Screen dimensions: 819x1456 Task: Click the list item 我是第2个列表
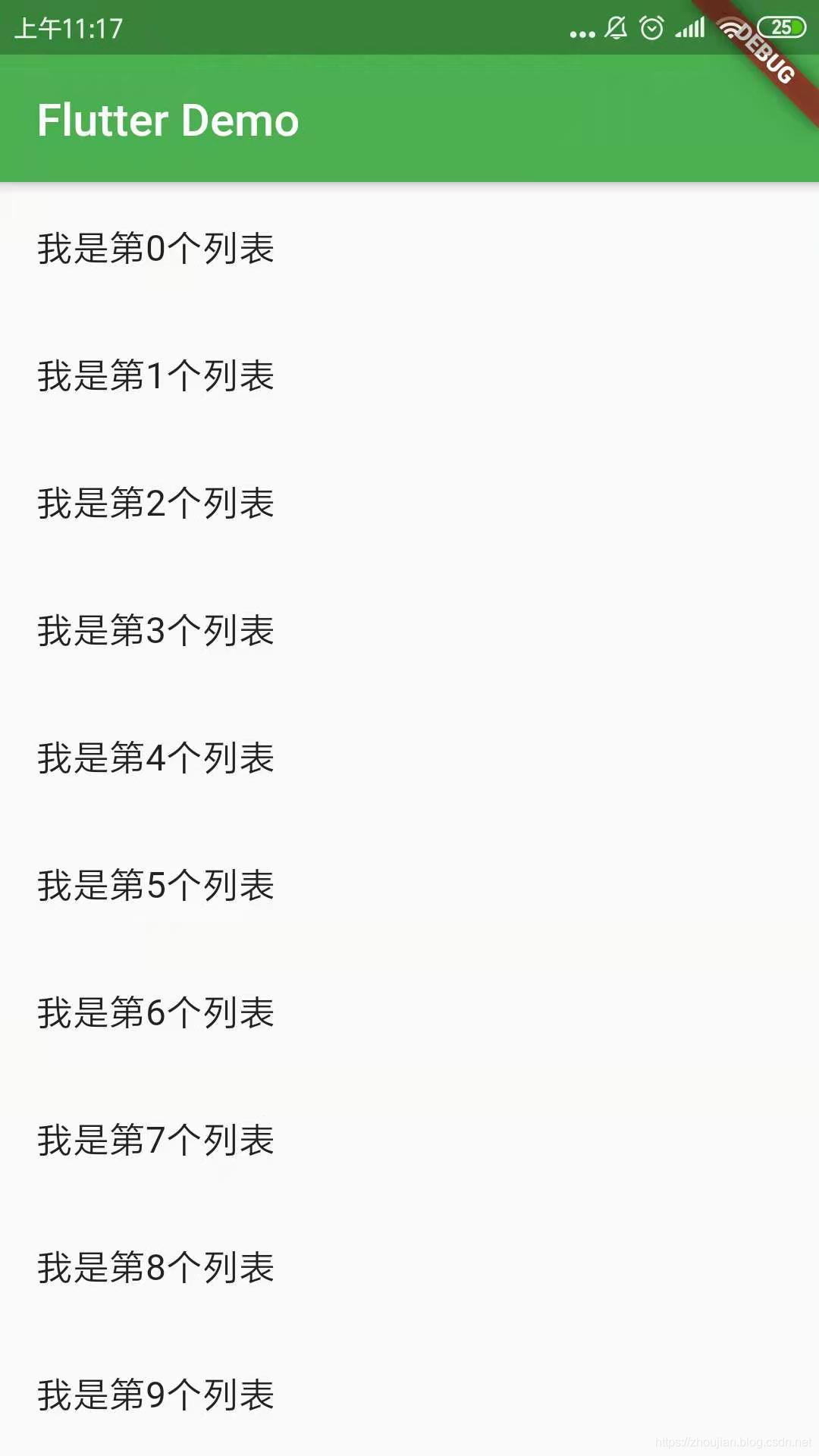tap(155, 504)
